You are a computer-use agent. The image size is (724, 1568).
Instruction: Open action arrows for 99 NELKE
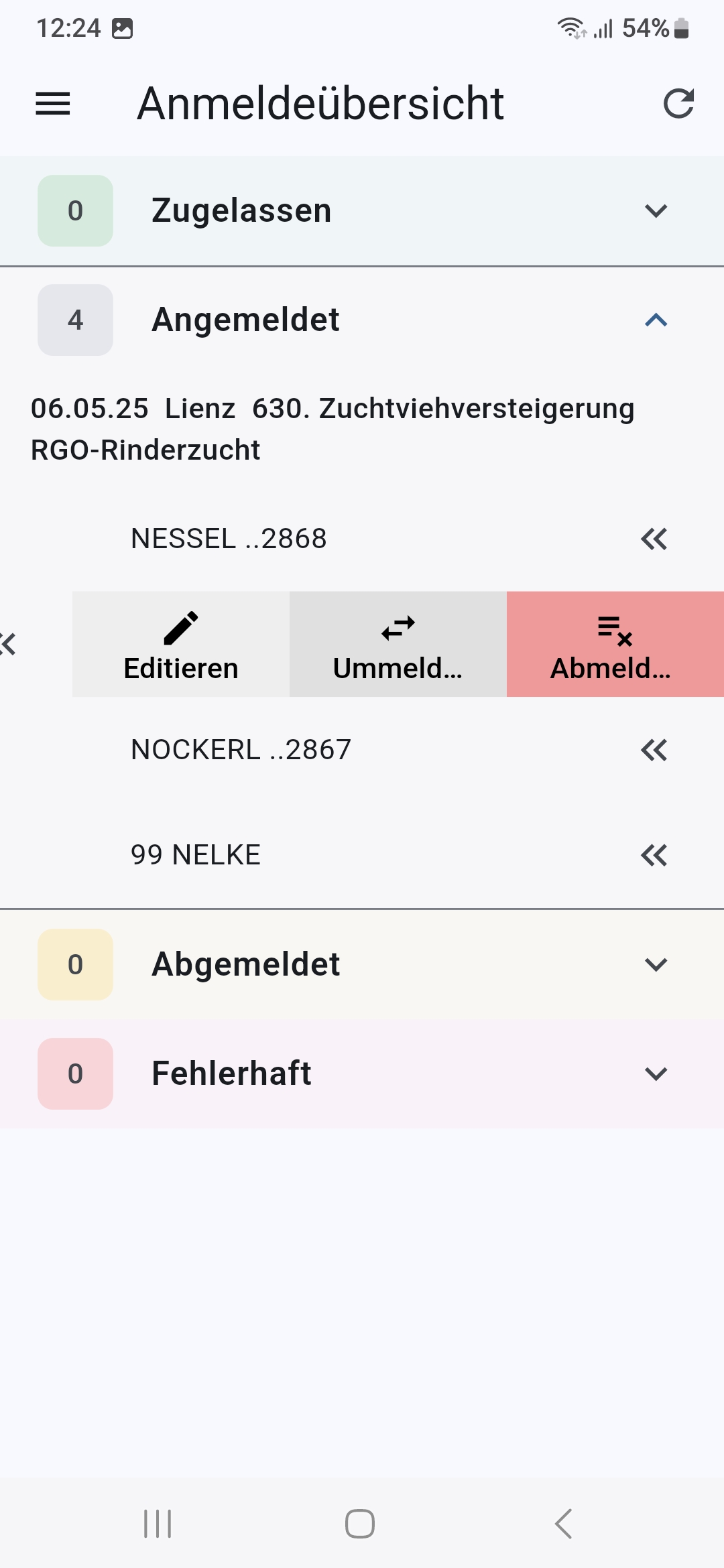click(654, 855)
